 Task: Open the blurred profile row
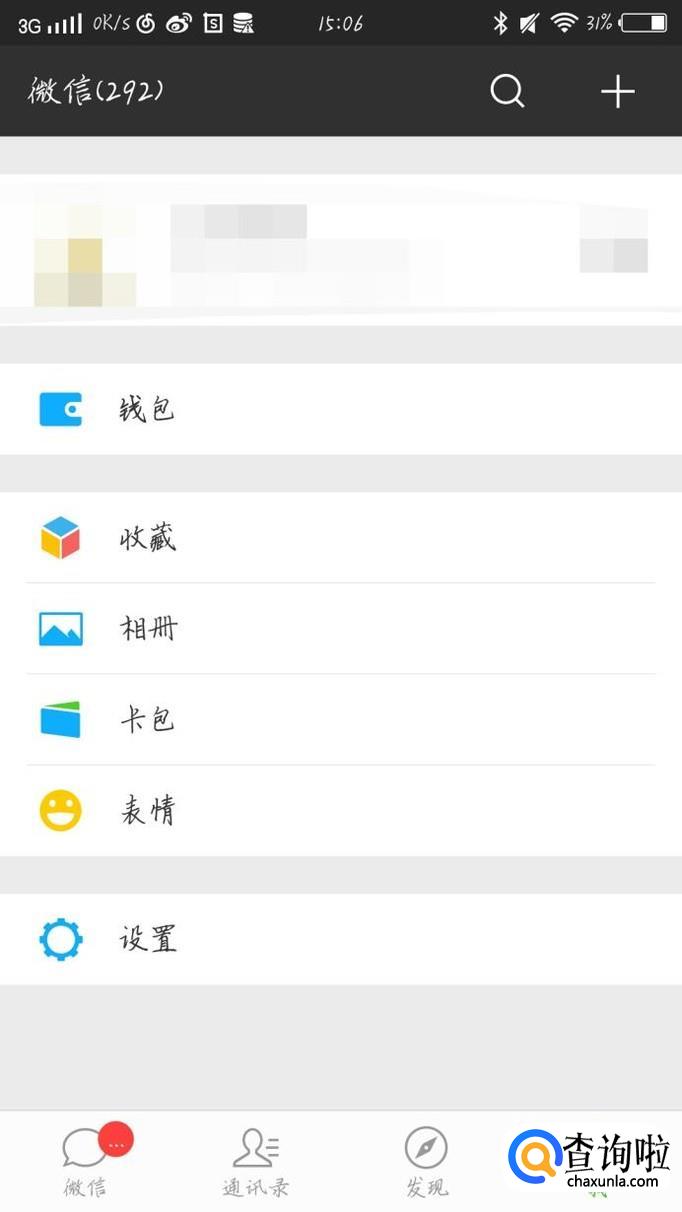(x=340, y=250)
